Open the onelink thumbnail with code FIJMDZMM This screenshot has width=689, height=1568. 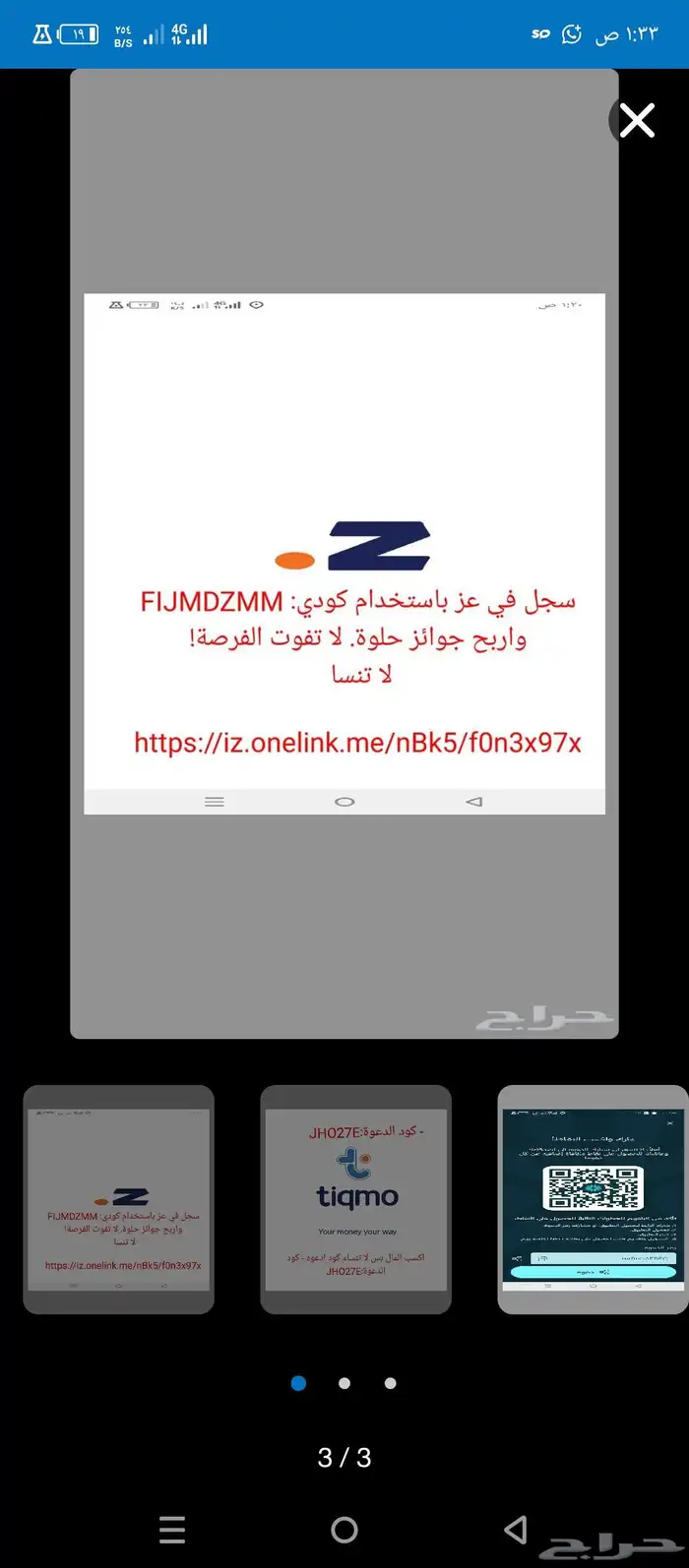[x=118, y=1199]
